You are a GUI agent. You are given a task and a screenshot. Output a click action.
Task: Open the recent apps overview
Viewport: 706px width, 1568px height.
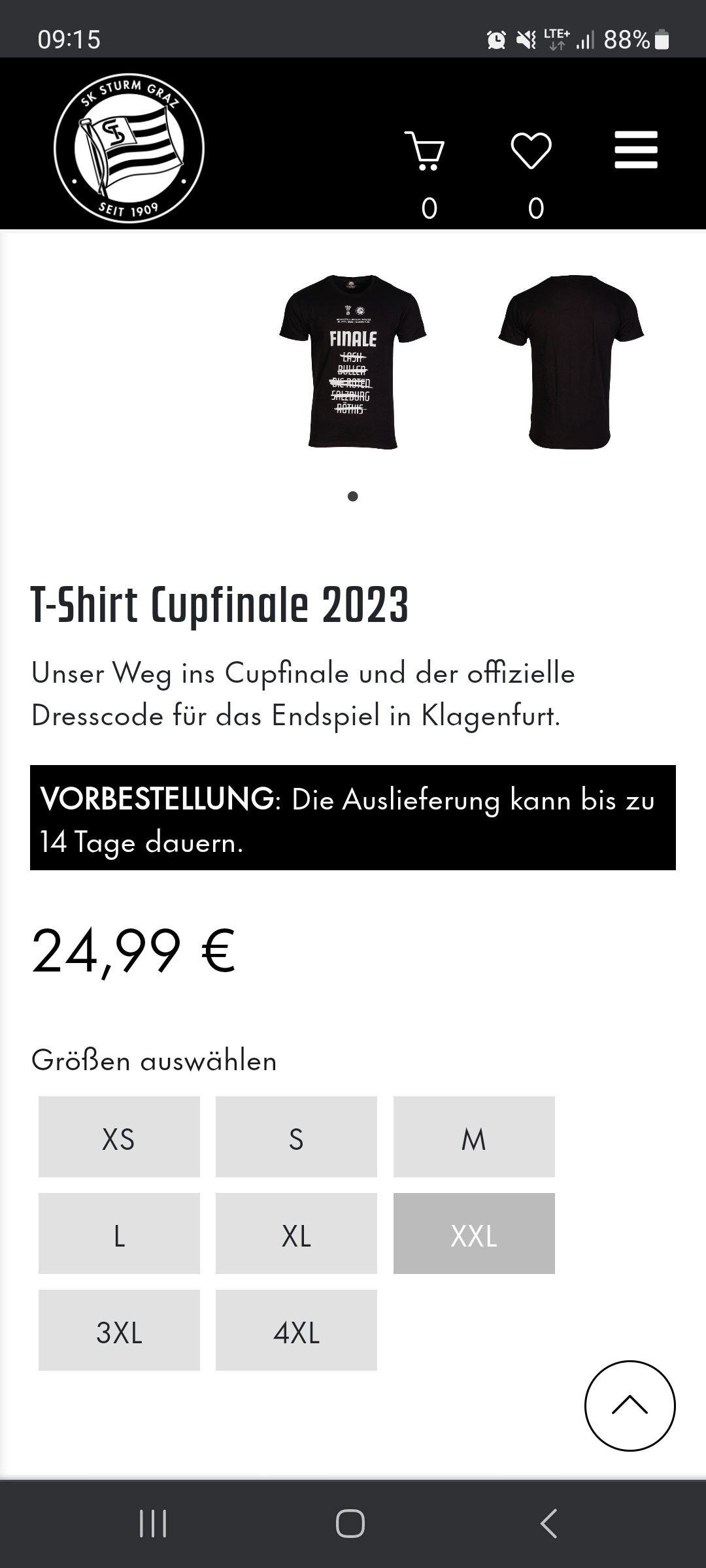click(154, 1524)
